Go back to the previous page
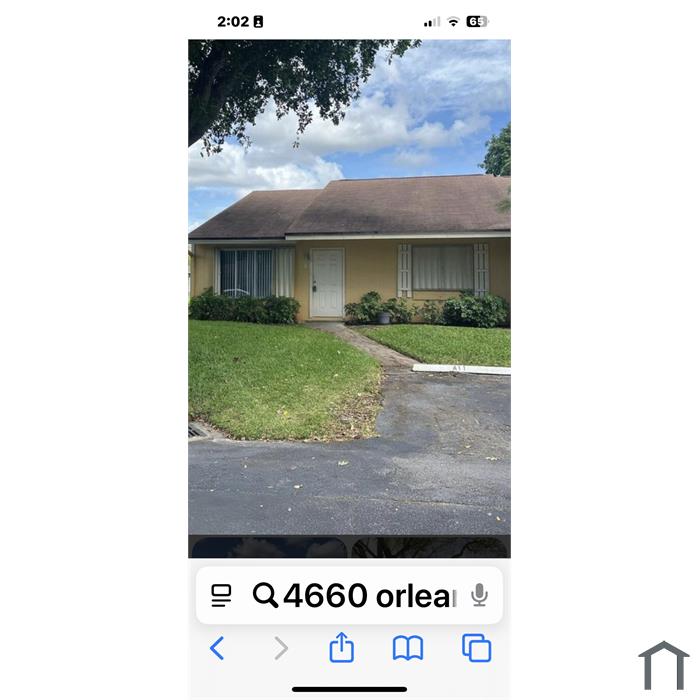The height and width of the screenshot is (700, 700). pos(217,648)
